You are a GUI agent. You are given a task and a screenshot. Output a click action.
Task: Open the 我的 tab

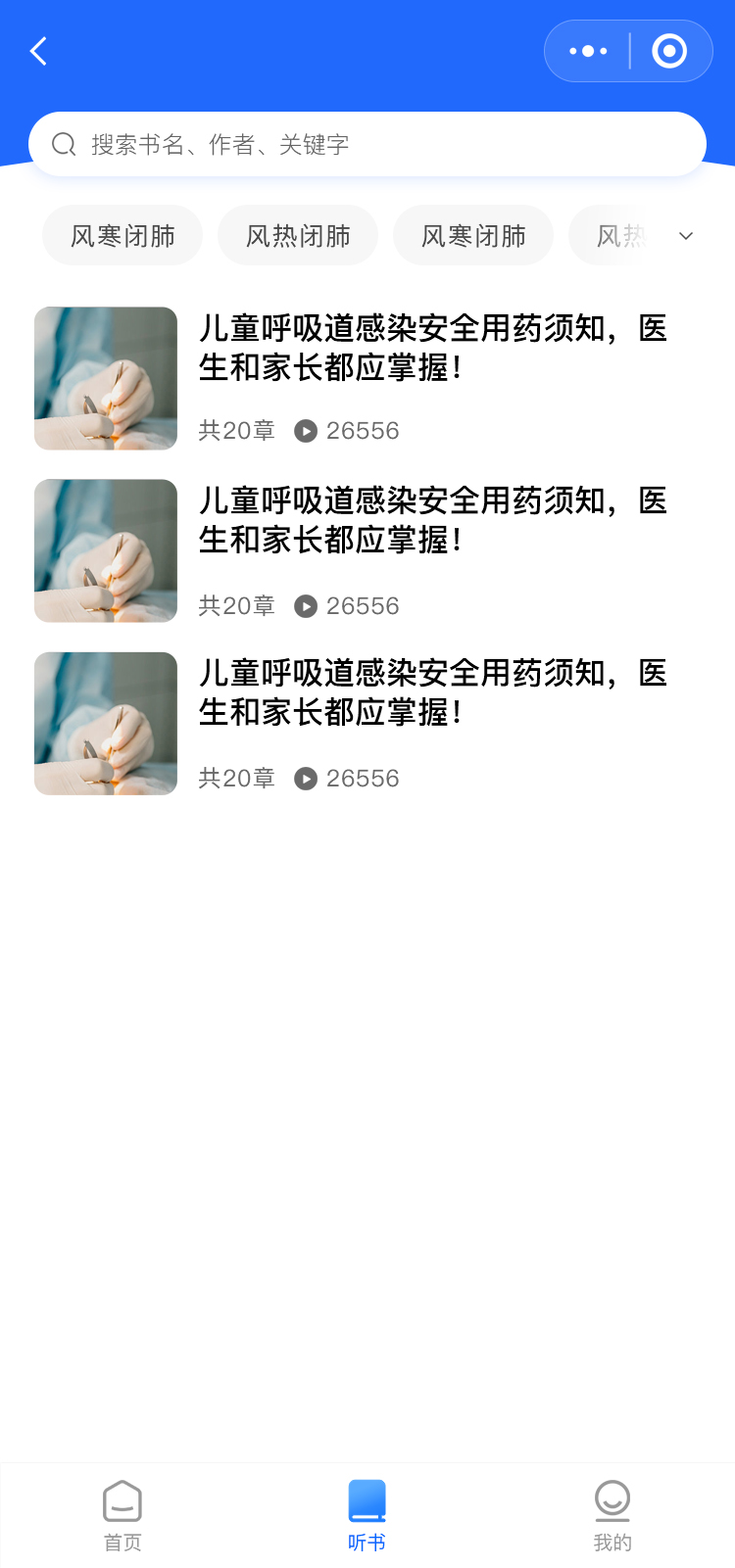click(612, 1515)
